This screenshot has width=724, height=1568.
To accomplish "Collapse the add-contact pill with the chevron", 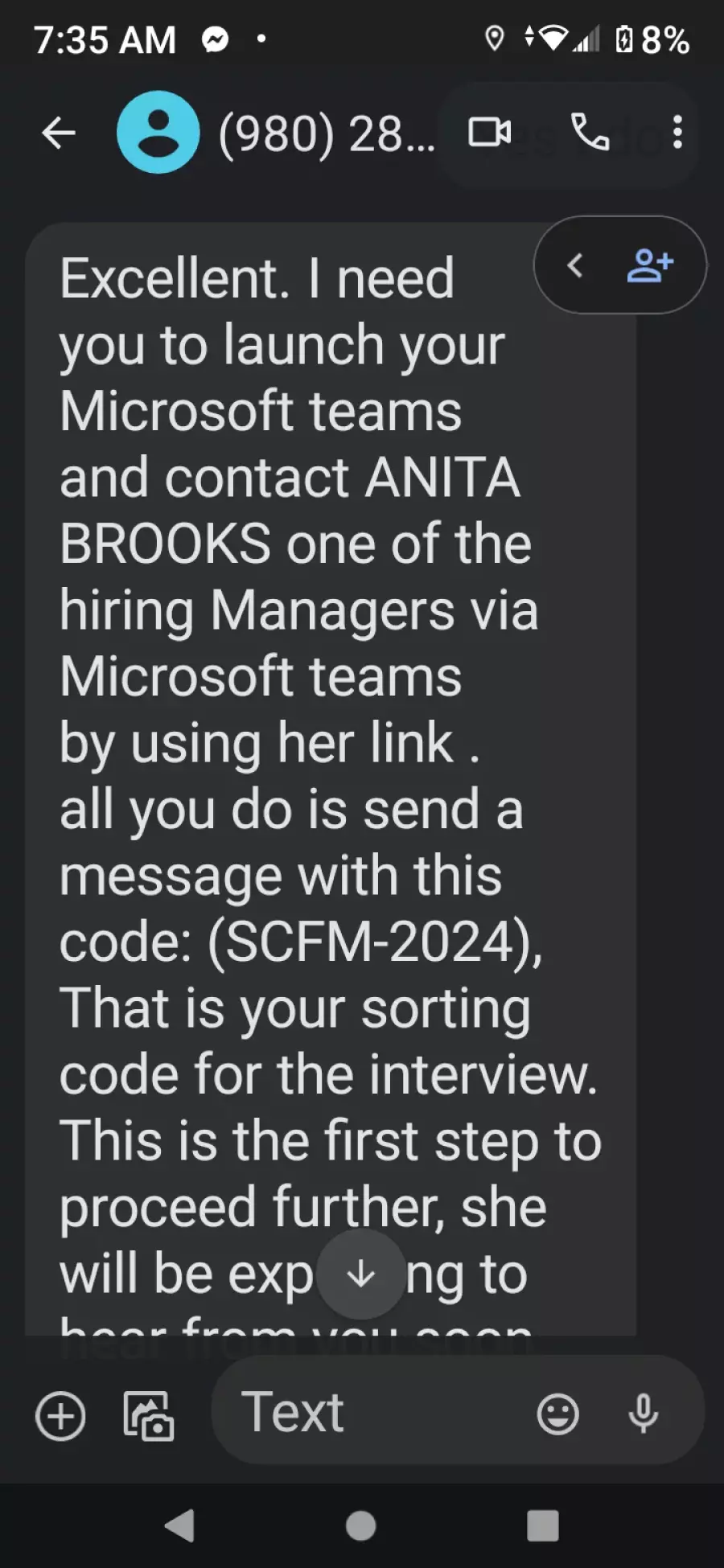I will [x=575, y=265].
